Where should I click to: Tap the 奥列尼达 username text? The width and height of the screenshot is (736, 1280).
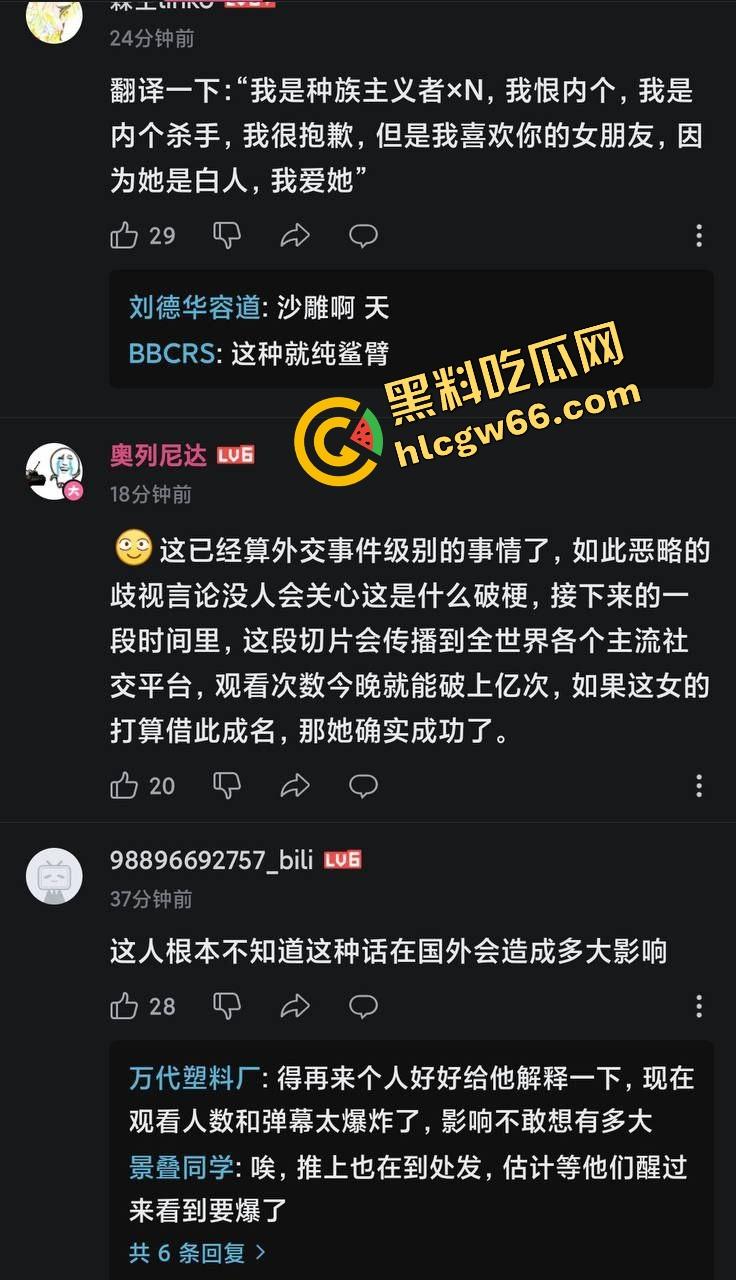(x=157, y=455)
